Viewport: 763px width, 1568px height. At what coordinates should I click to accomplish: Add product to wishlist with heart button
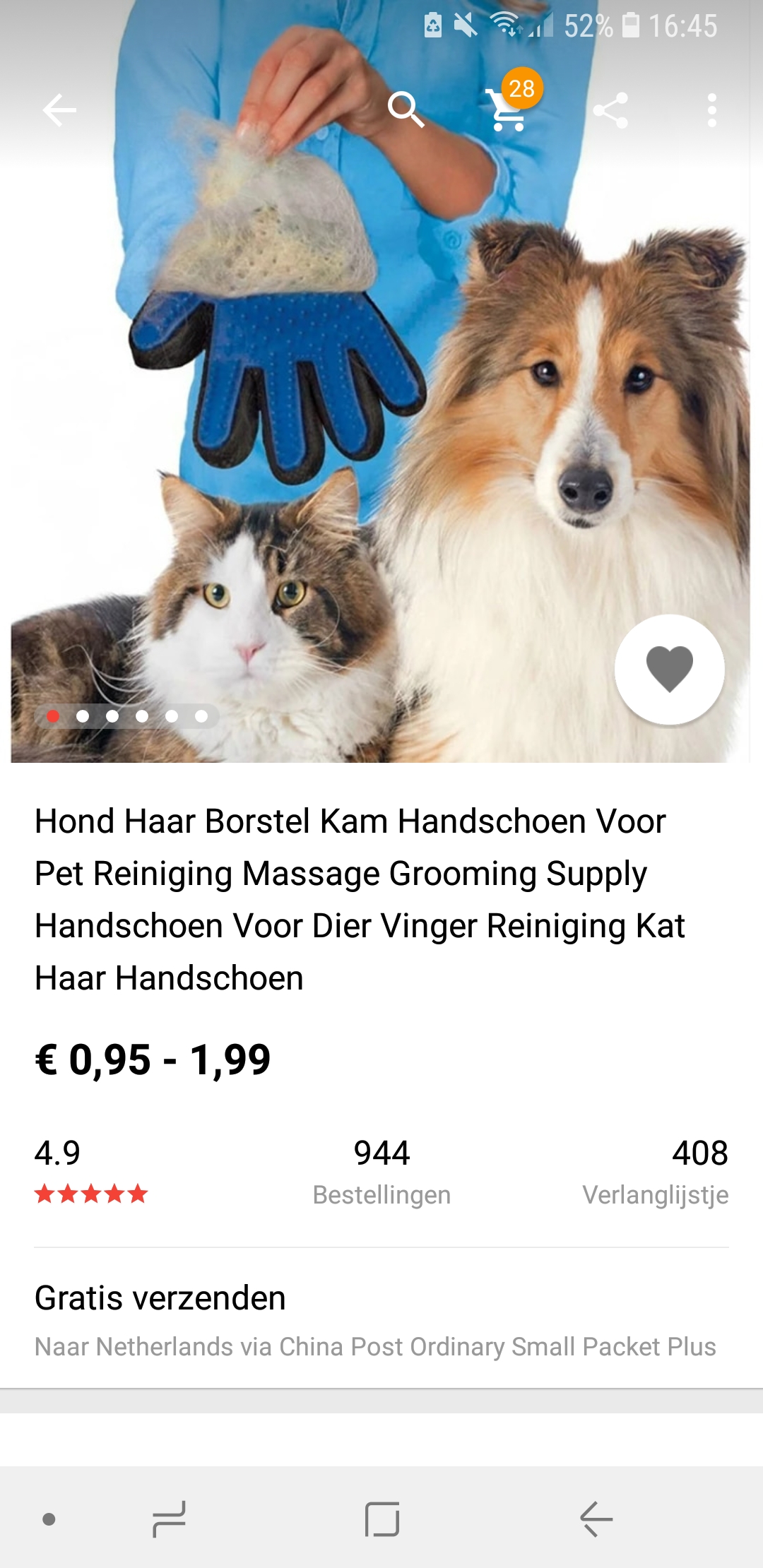[670, 670]
